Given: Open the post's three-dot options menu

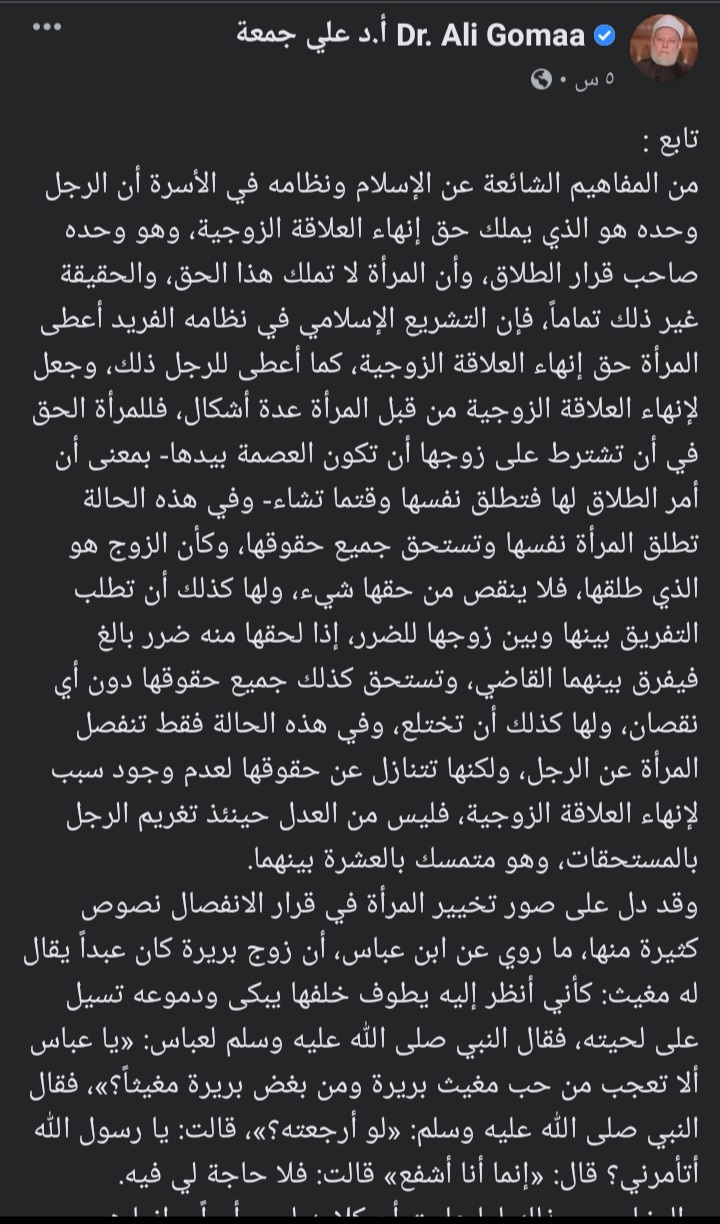Looking at the screenshot, I should pos(47,27).
